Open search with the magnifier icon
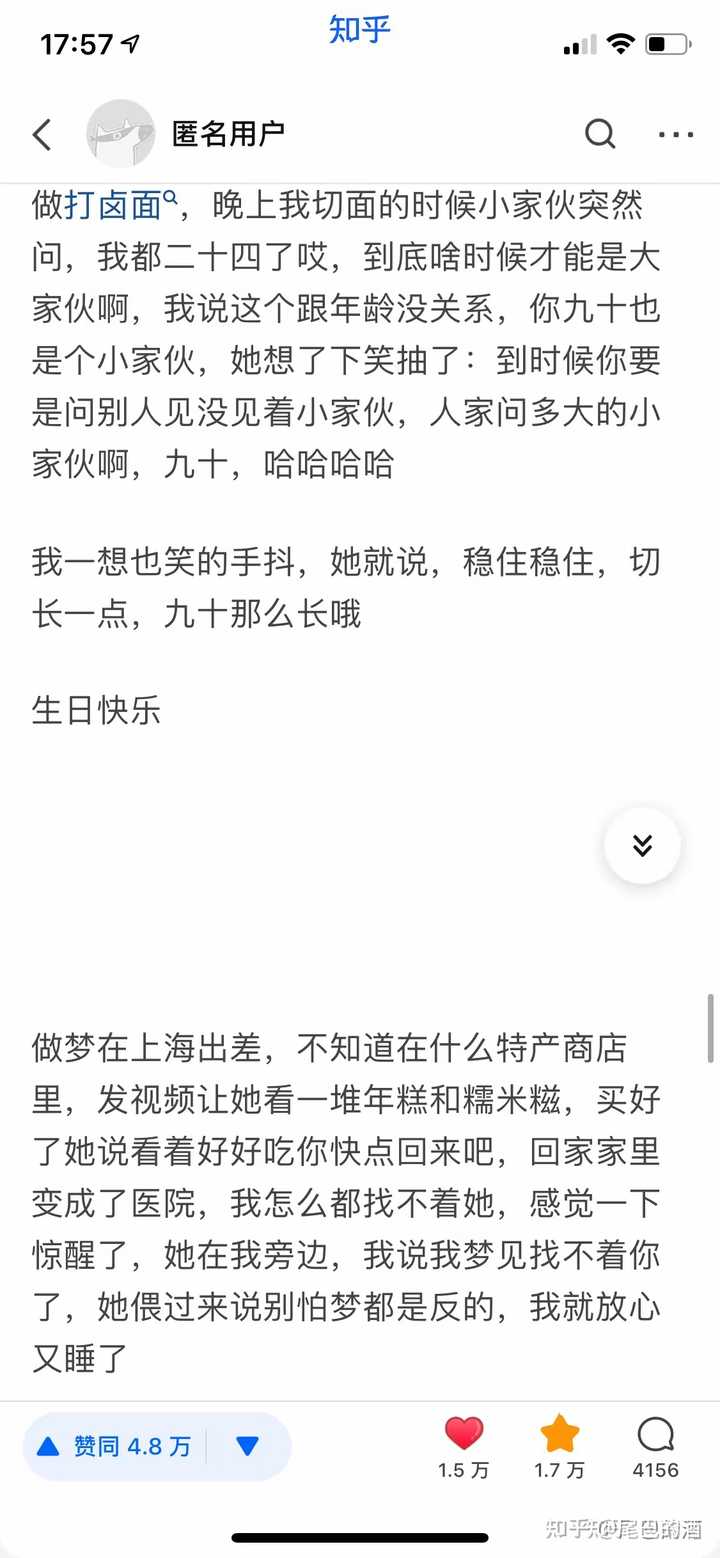The width and height of the screenshot is (720, 1558). point(600,134)
